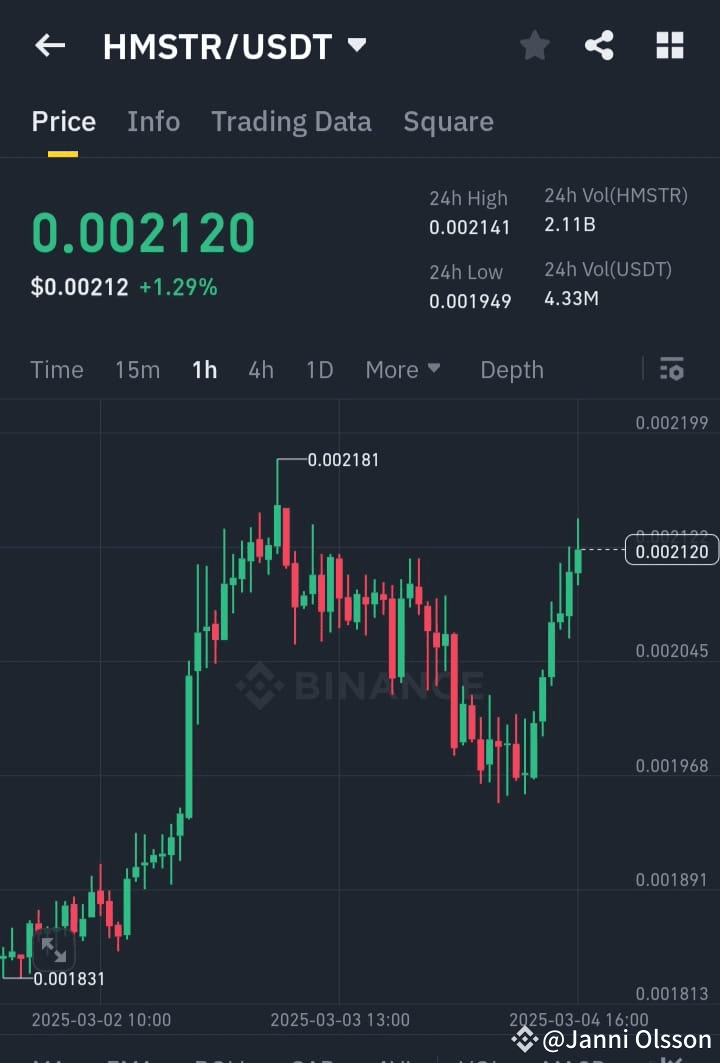
Task: Open the apps grid icon top right
Action: (668, 45)
